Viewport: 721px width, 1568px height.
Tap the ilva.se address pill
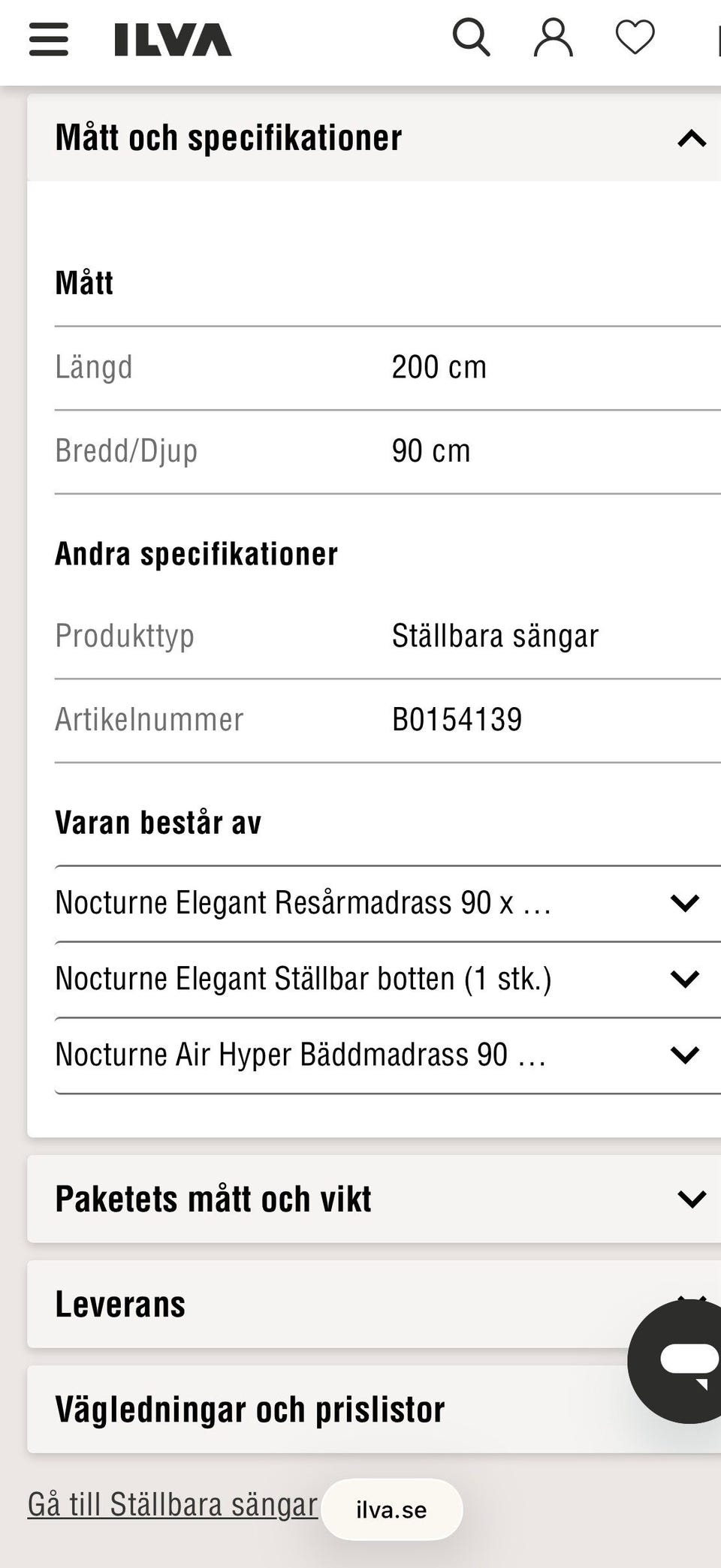coord(391,1509)
